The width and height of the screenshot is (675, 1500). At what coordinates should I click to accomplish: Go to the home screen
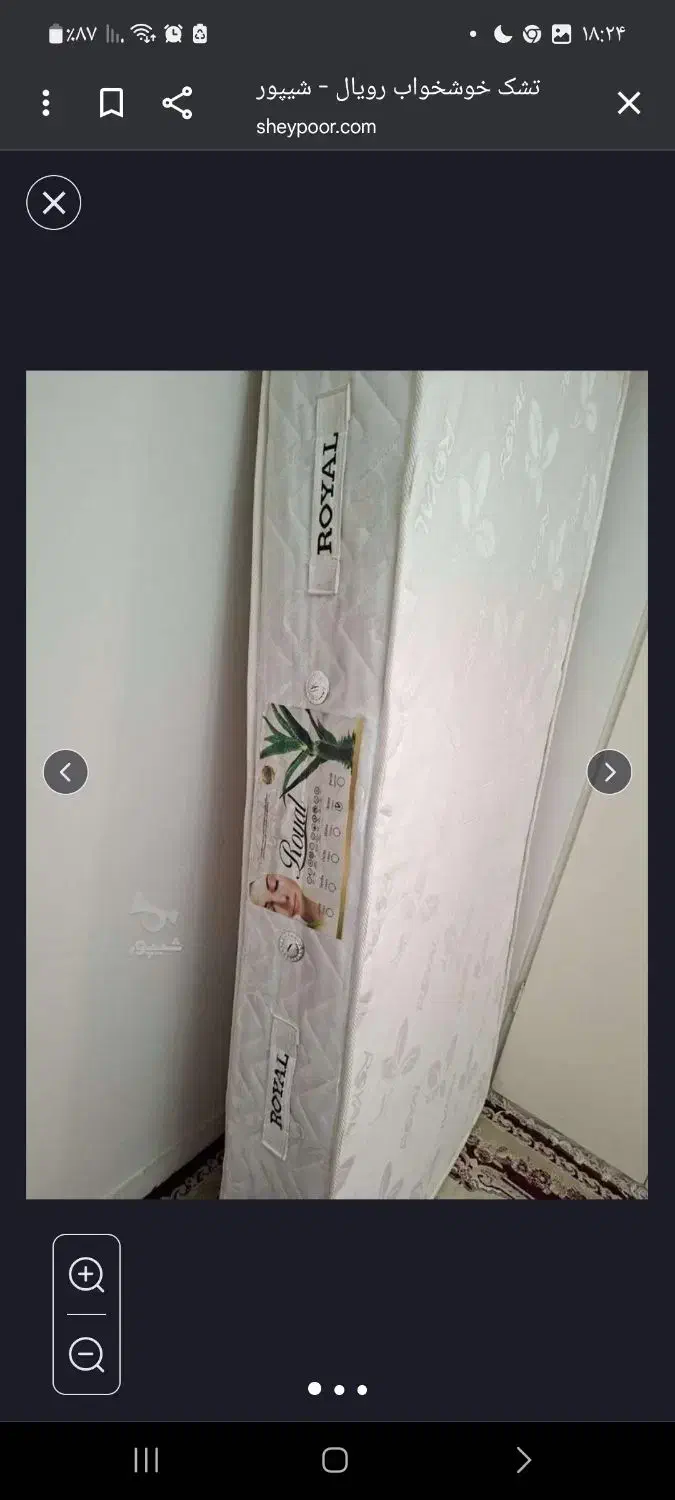click(x=335, y=1460)
